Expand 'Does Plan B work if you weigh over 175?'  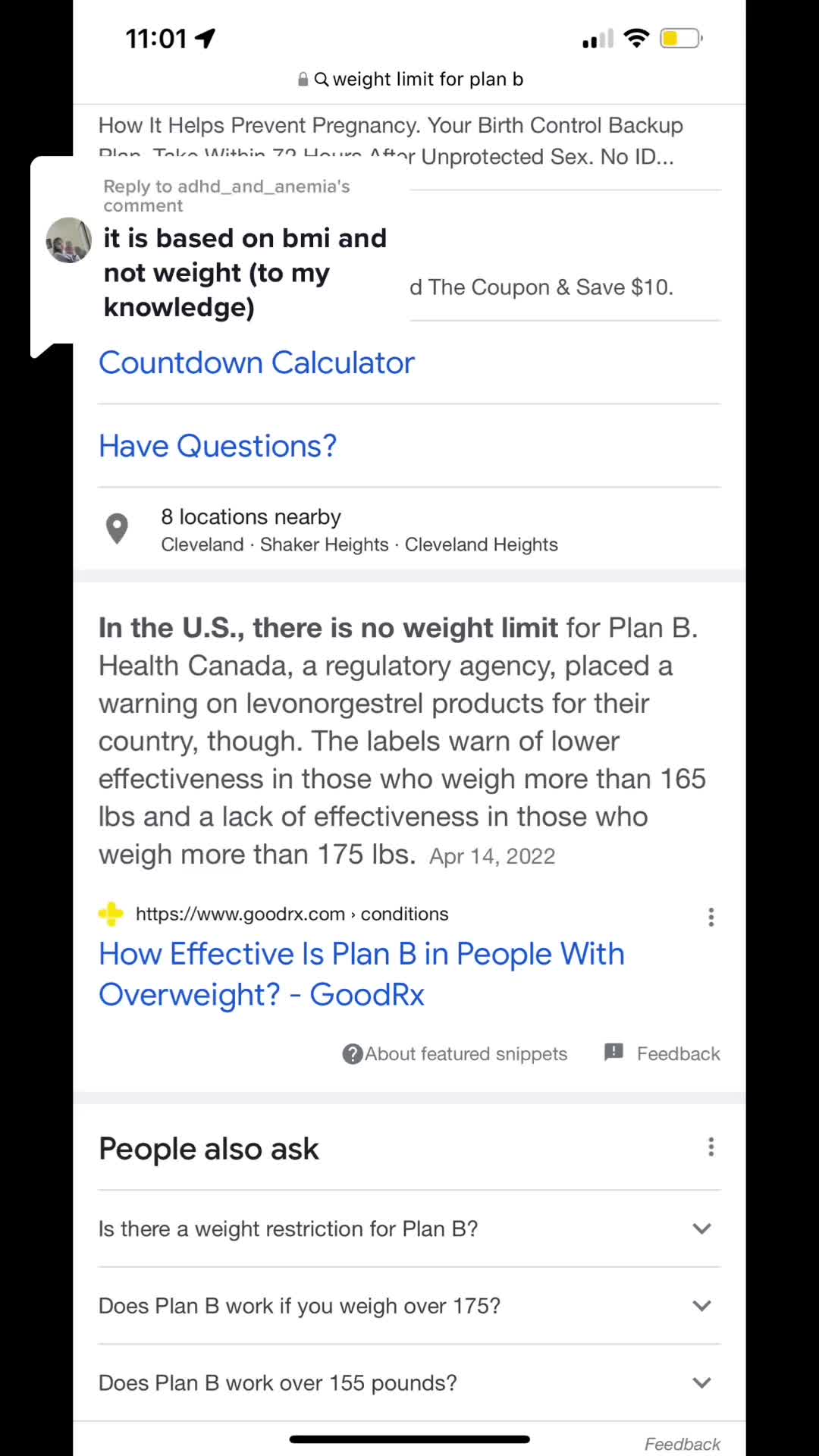[409, 1306]
